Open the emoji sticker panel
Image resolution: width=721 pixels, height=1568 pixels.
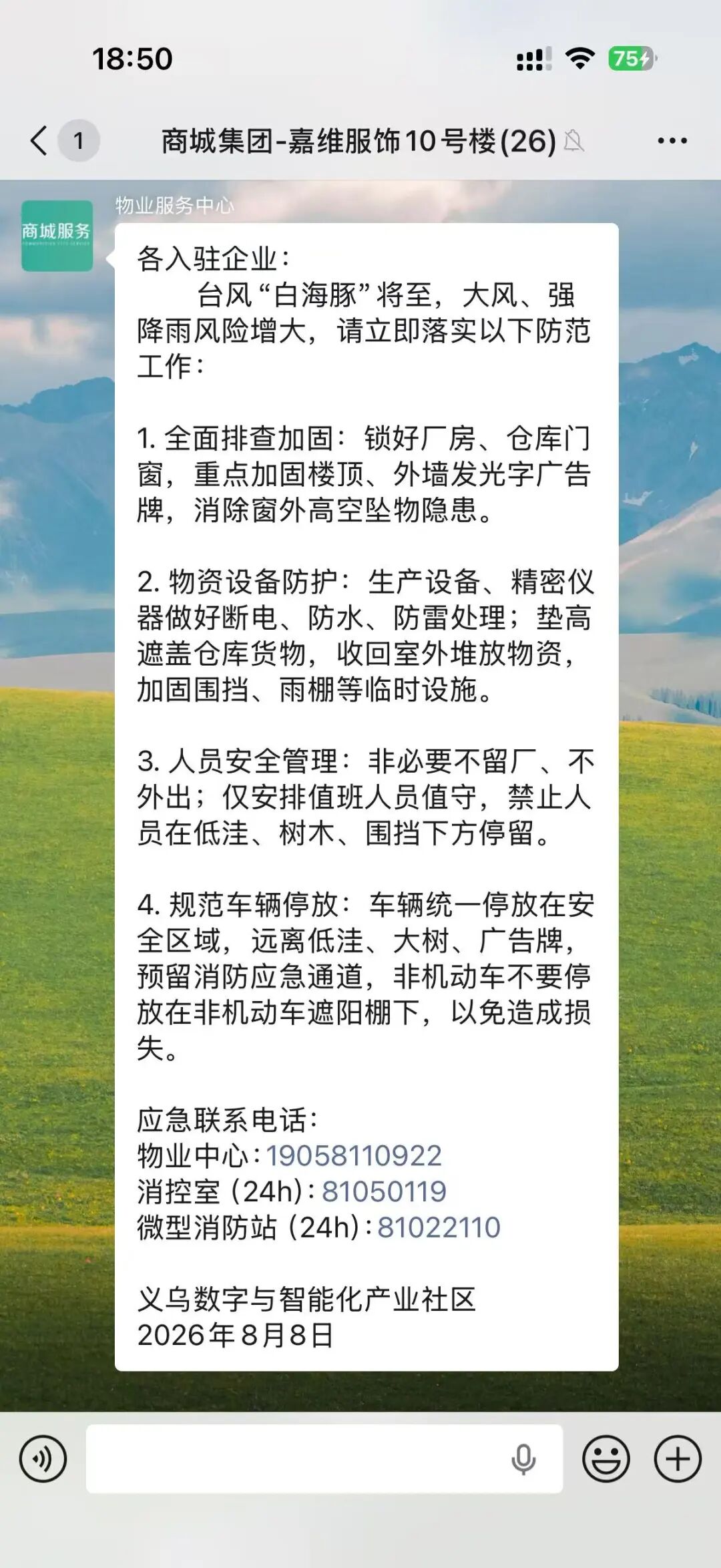point(606,1459)
